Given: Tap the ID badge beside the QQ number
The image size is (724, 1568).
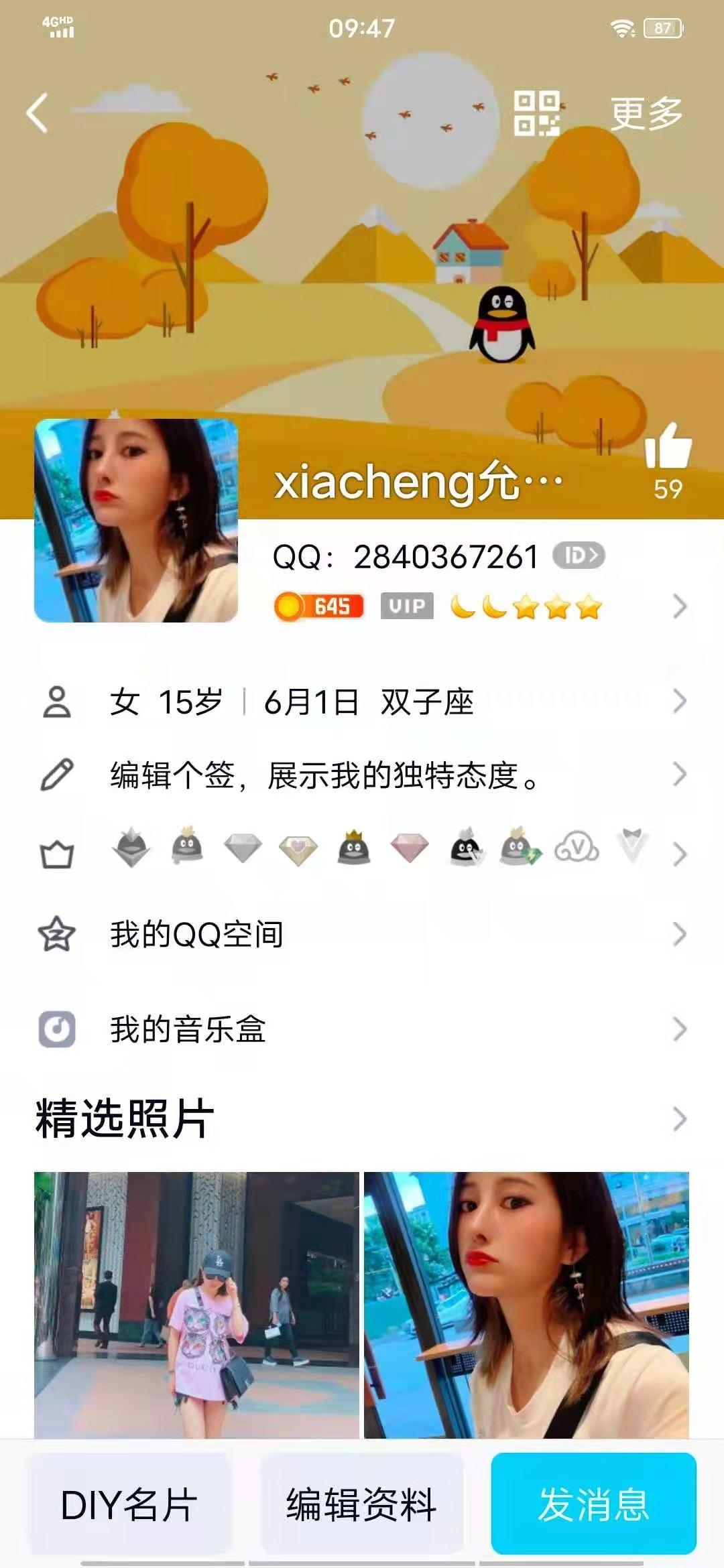Looking at the screenshot, I should point(579,556).
